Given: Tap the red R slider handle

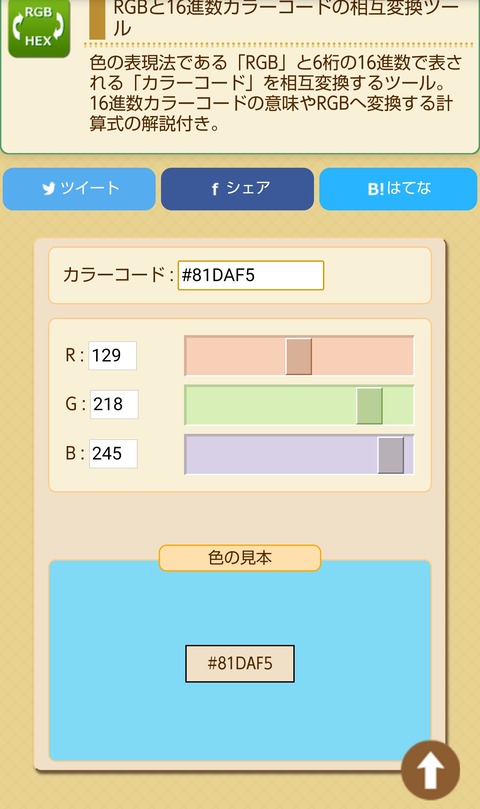Looking at the screenshot, I should [299, 356].
